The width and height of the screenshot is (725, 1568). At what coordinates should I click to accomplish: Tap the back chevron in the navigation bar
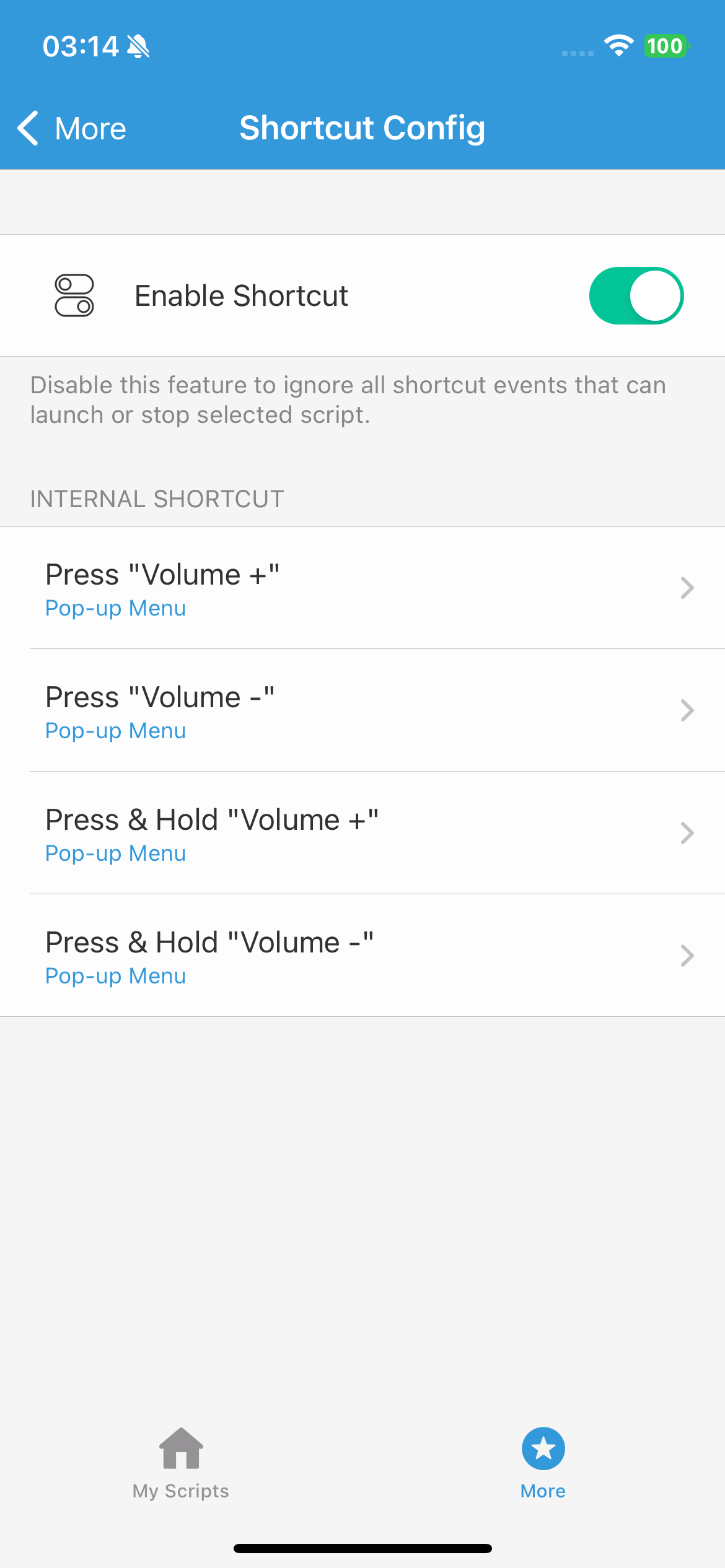pyautogui.click(x=27, y=128)
